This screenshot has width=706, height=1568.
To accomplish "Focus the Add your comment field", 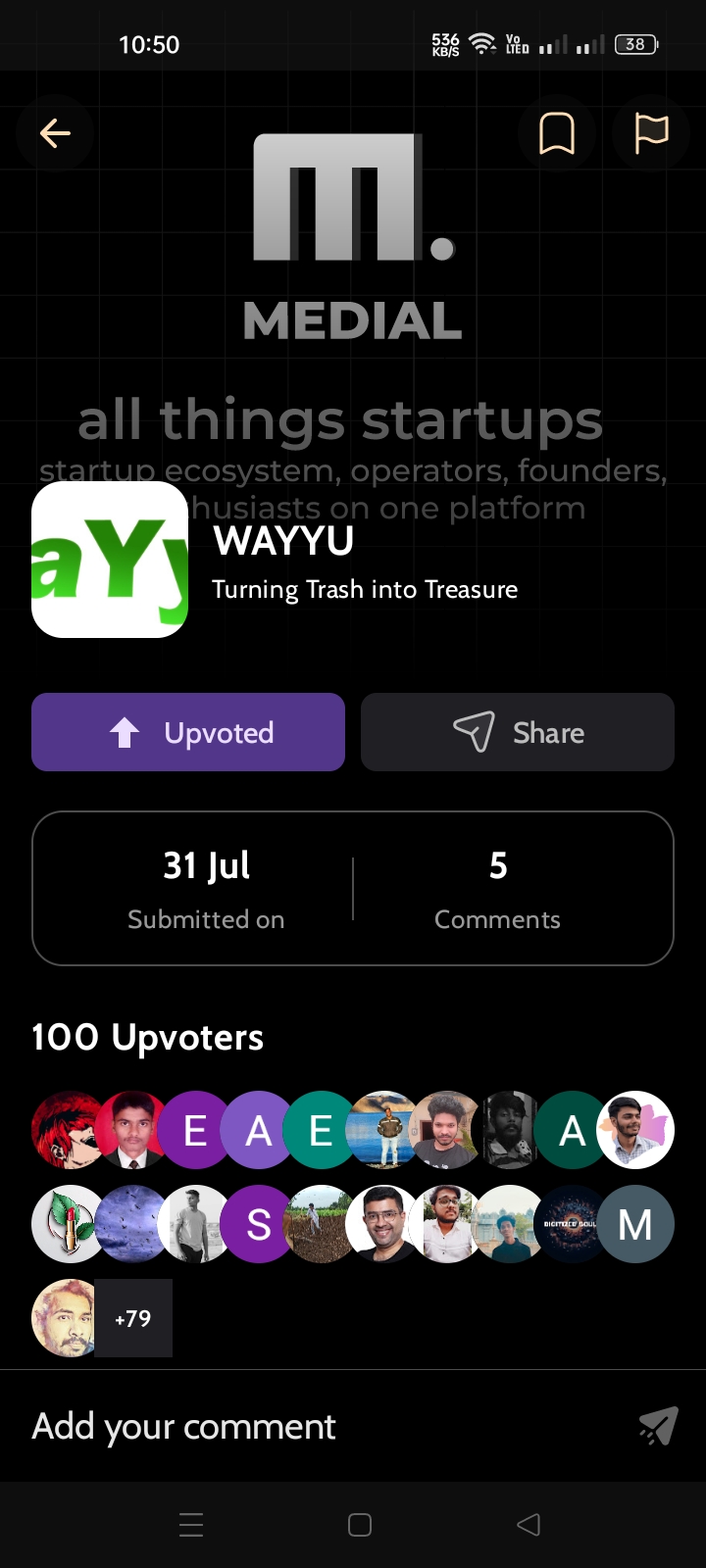I will 294,1426.
